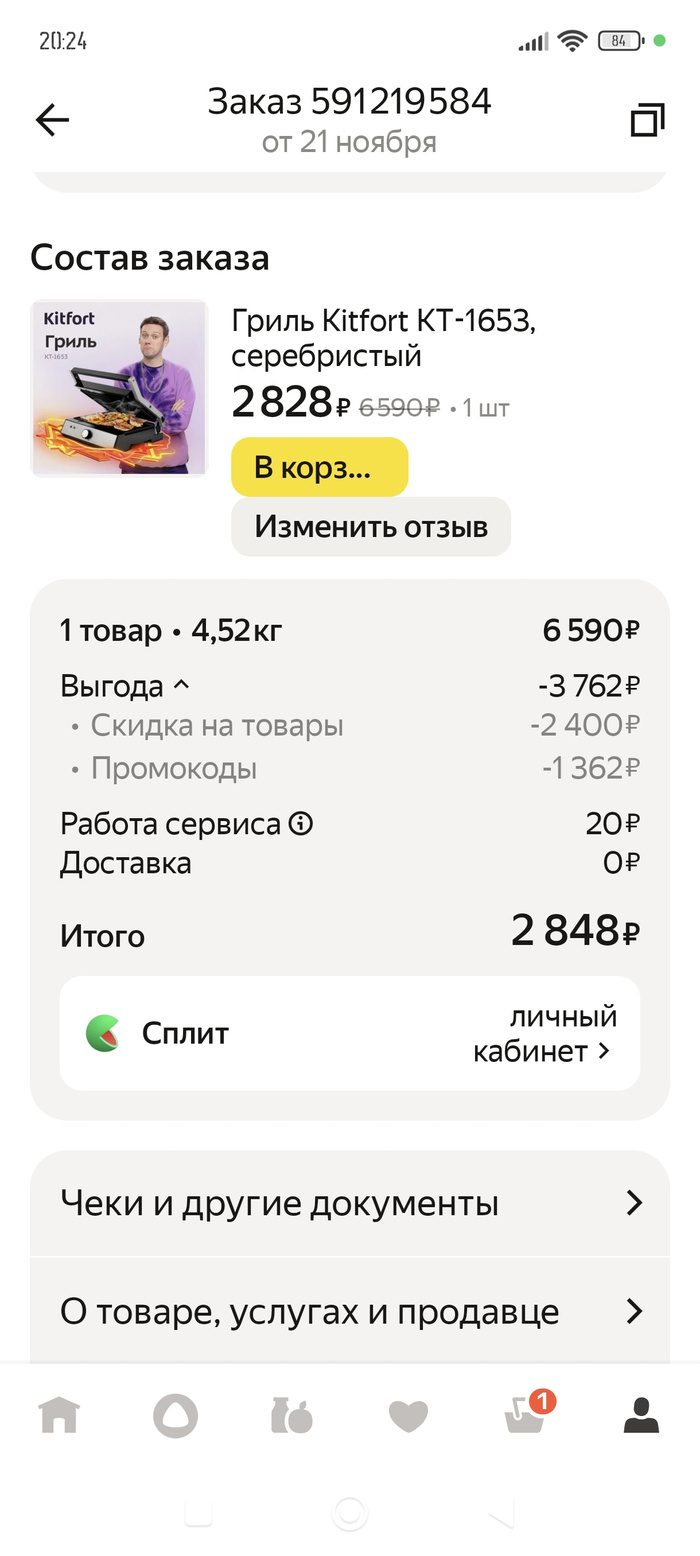The image size is (700, 1556).
Task: Switch to the groceries tab
Action: point(291,1416)
